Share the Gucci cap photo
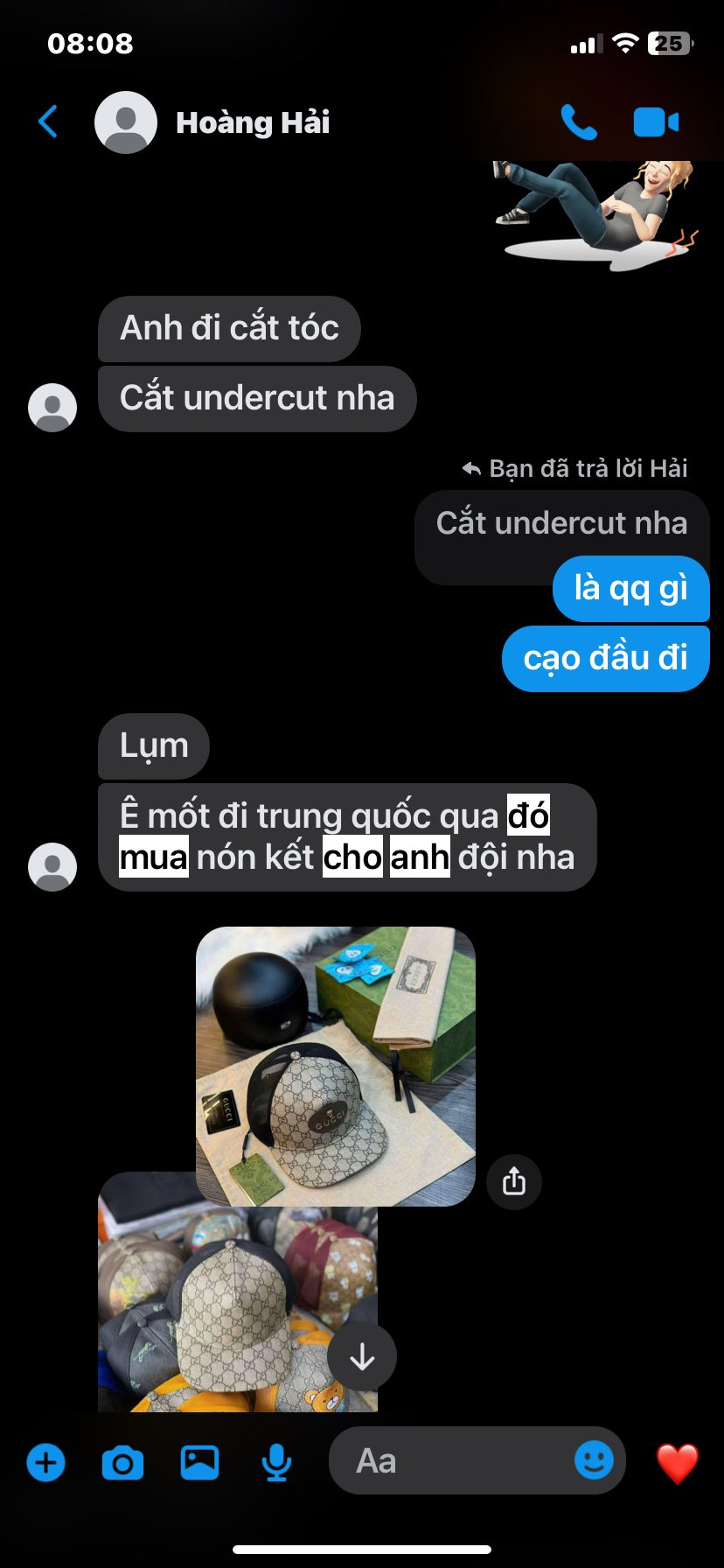Image resolution: width=724 pixels, height=1568 pixels. [x=514, y=1182]
